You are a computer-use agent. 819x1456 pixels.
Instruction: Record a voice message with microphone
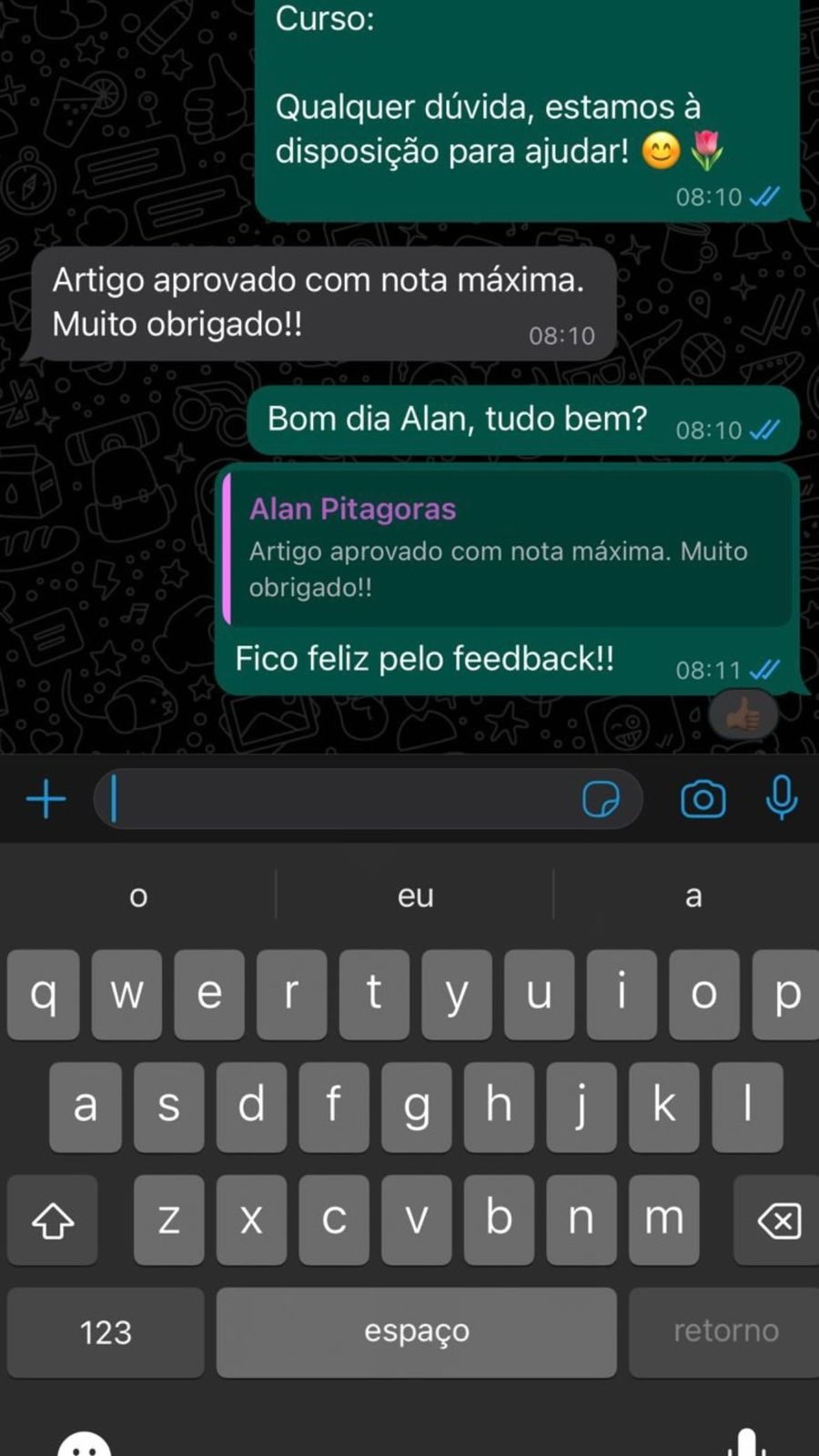click(781, 798)
